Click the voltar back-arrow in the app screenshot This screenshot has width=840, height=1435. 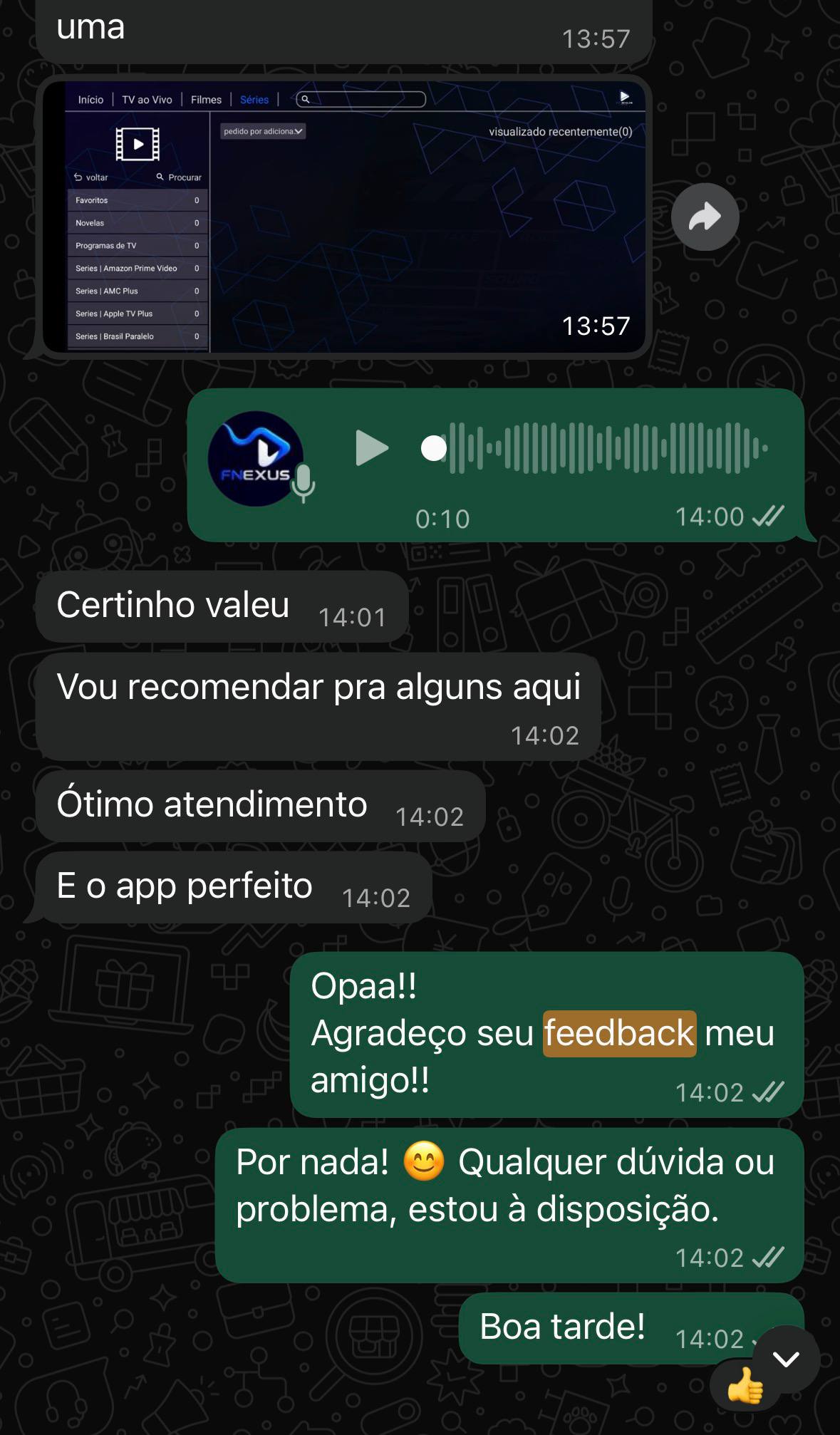click(x=80, y=177)
